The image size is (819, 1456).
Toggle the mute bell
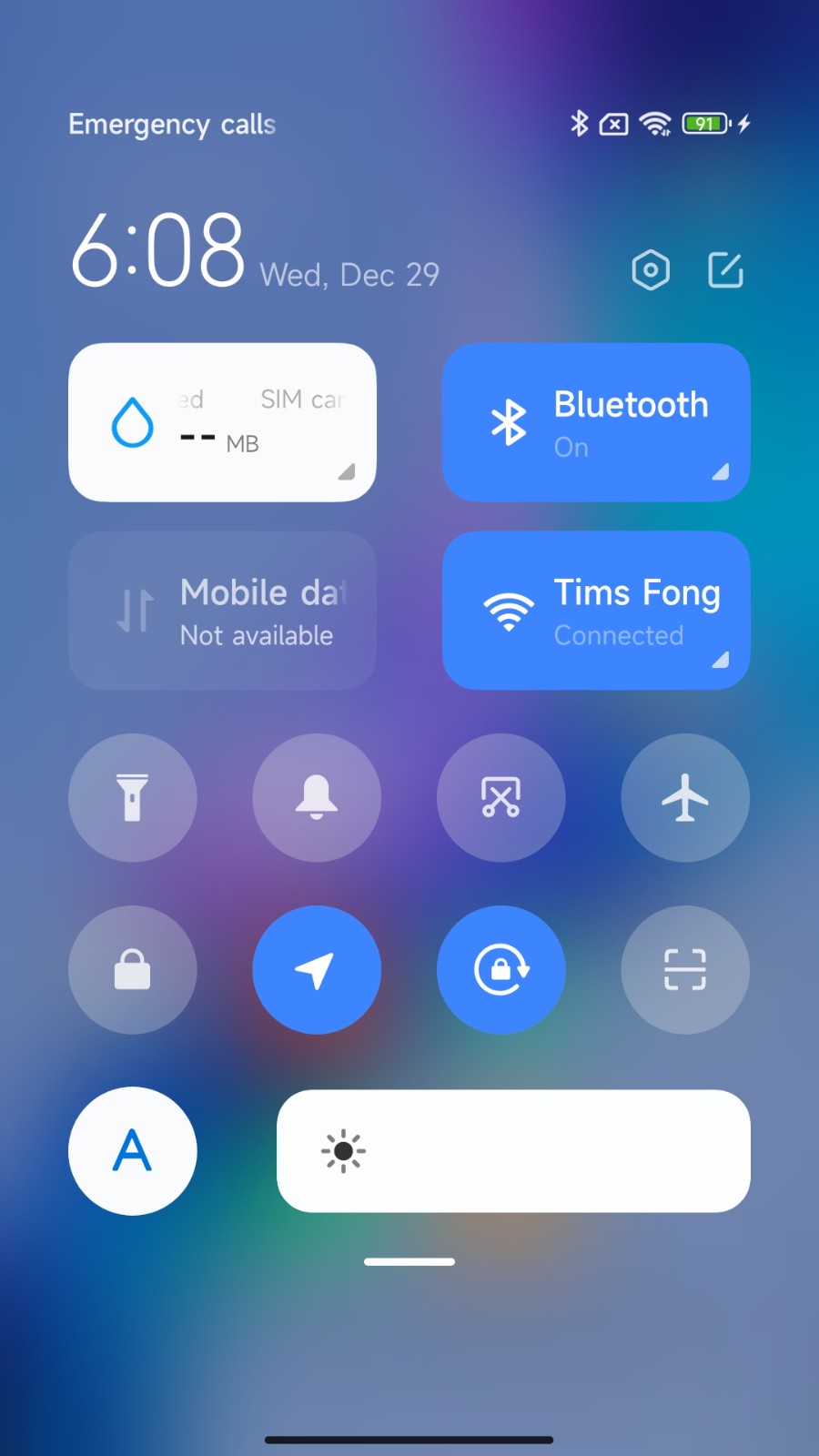(x=317, y=798)
